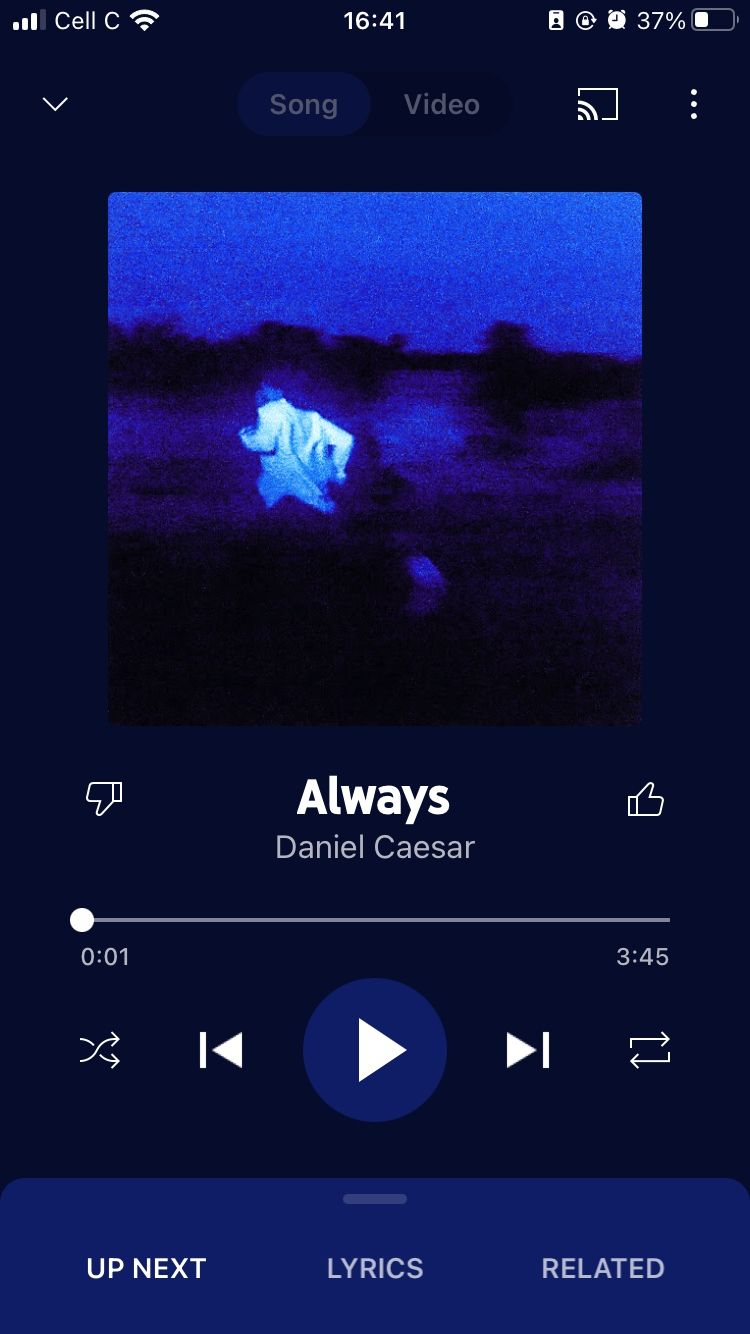750x1334 pixels.
Task: Toggle repeat mode
Action: 648,1050
